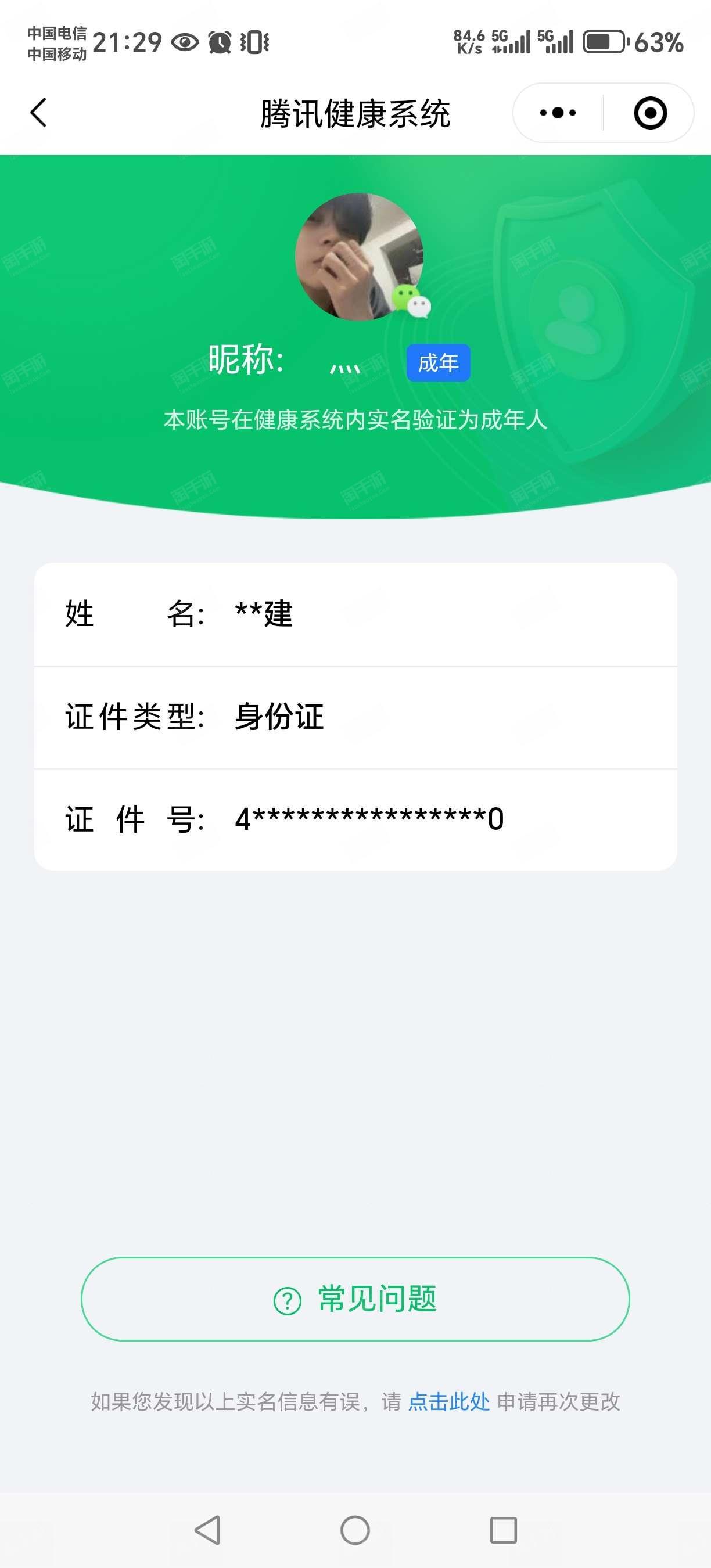Open the mini program three-dot menu
This screenshot has height=1568, width=711.
click(x=558, y=113)
